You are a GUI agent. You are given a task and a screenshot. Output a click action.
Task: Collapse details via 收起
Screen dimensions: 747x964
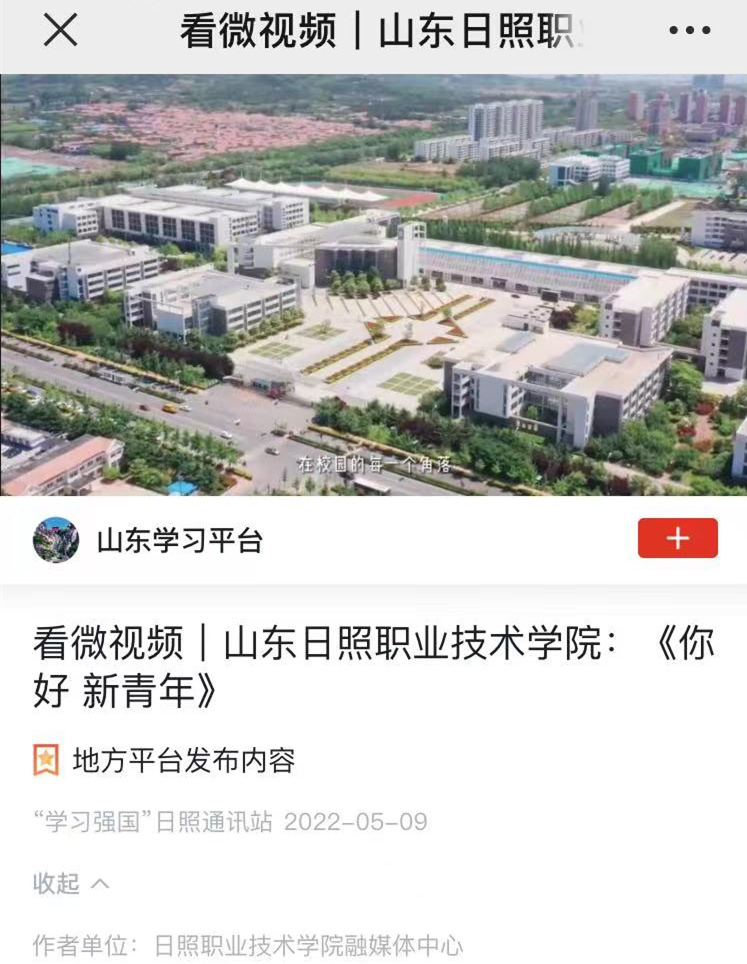click(x=70, y=883)
